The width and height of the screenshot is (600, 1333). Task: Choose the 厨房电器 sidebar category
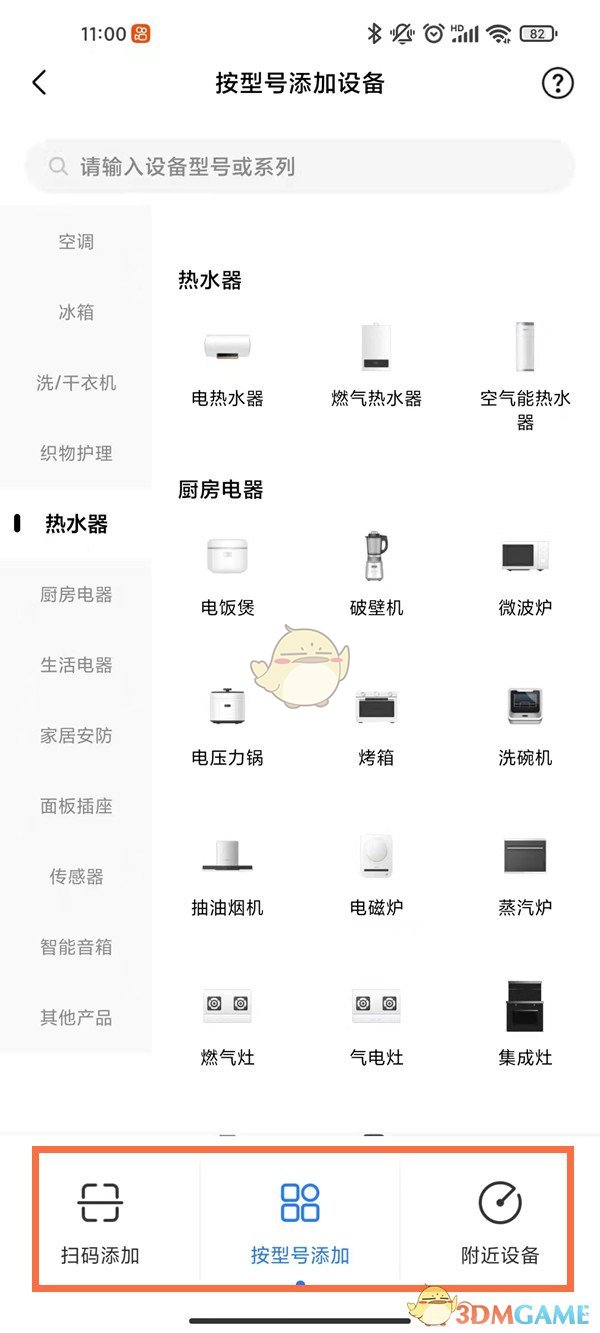pyautogui.click(x=76, y=594)
